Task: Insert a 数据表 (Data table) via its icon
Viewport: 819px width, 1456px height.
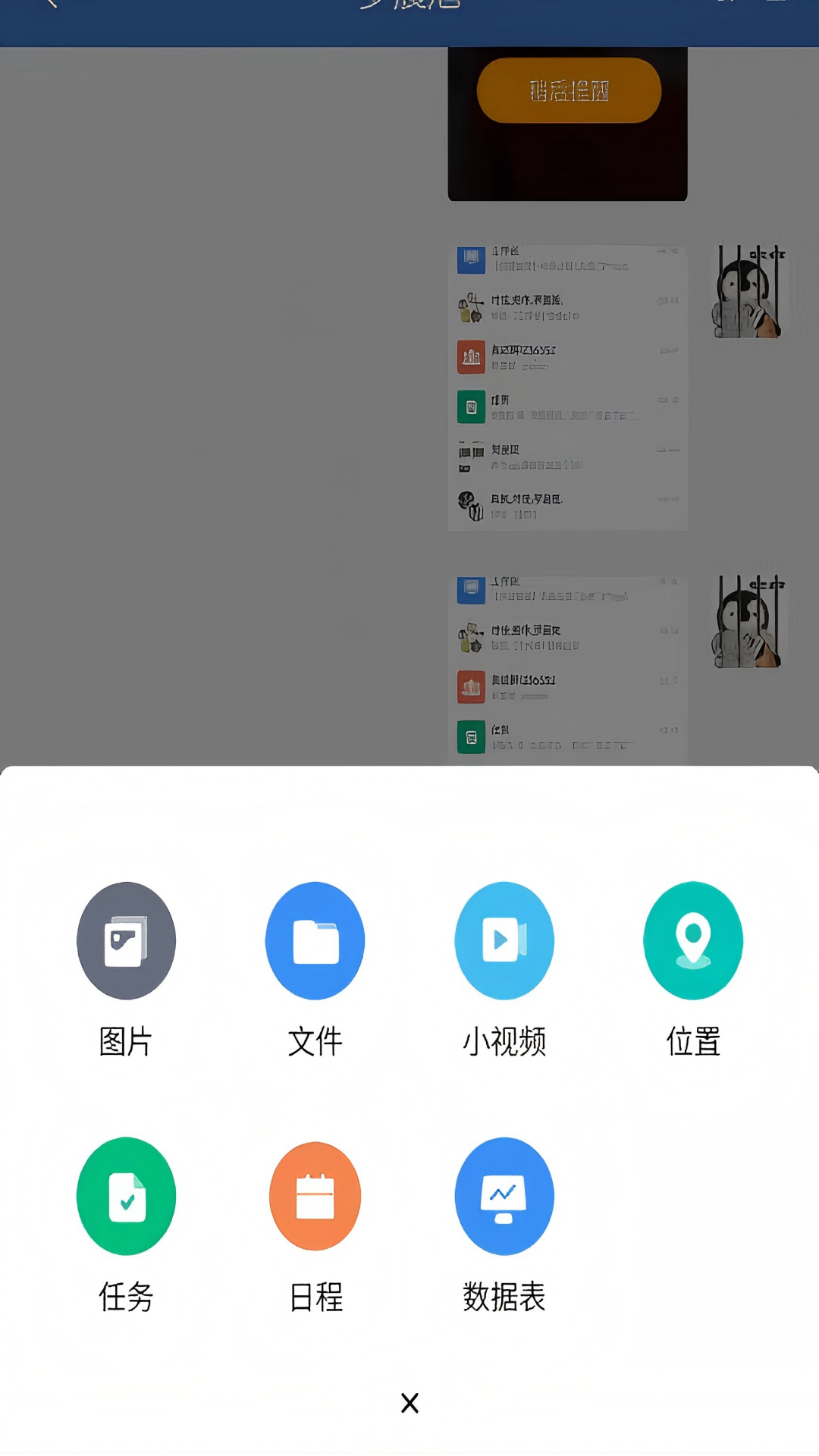Action: 504,1196
